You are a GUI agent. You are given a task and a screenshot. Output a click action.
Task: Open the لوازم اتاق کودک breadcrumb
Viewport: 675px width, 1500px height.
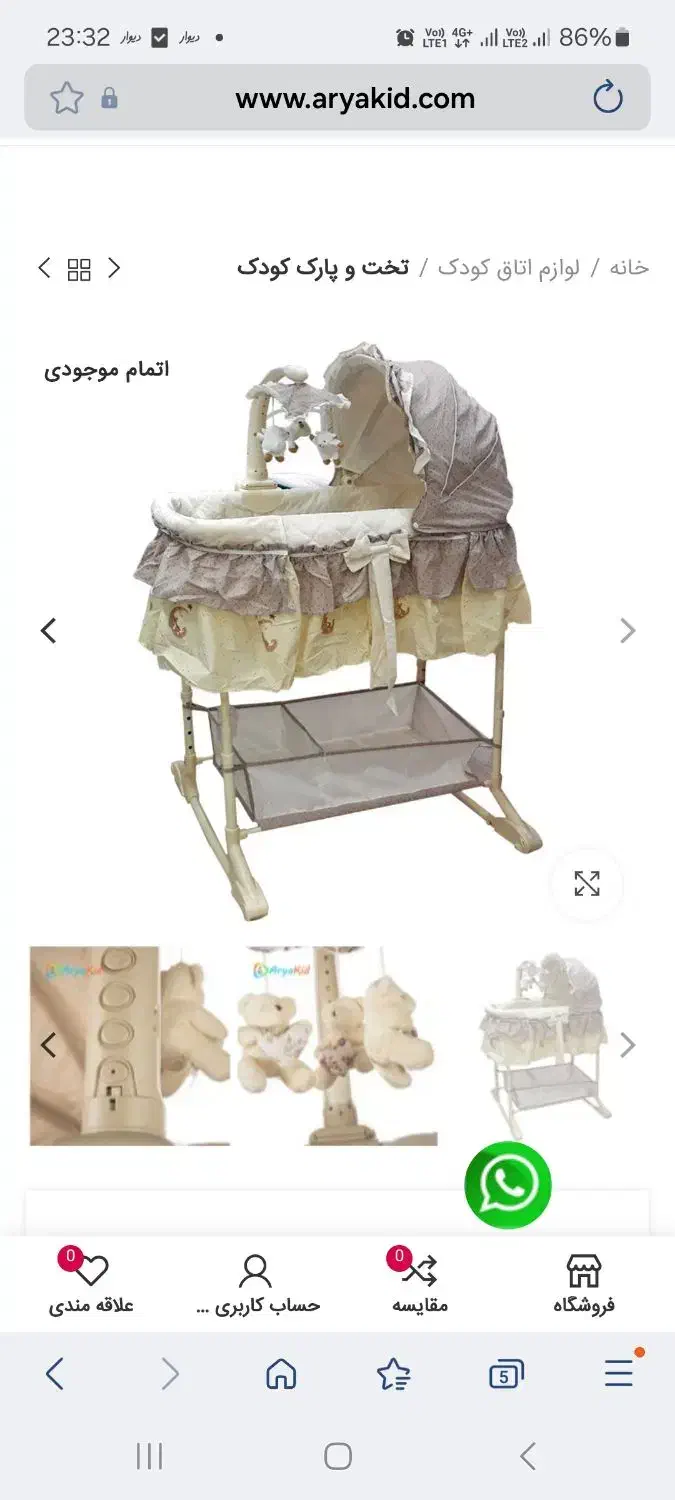click(509, 267)
